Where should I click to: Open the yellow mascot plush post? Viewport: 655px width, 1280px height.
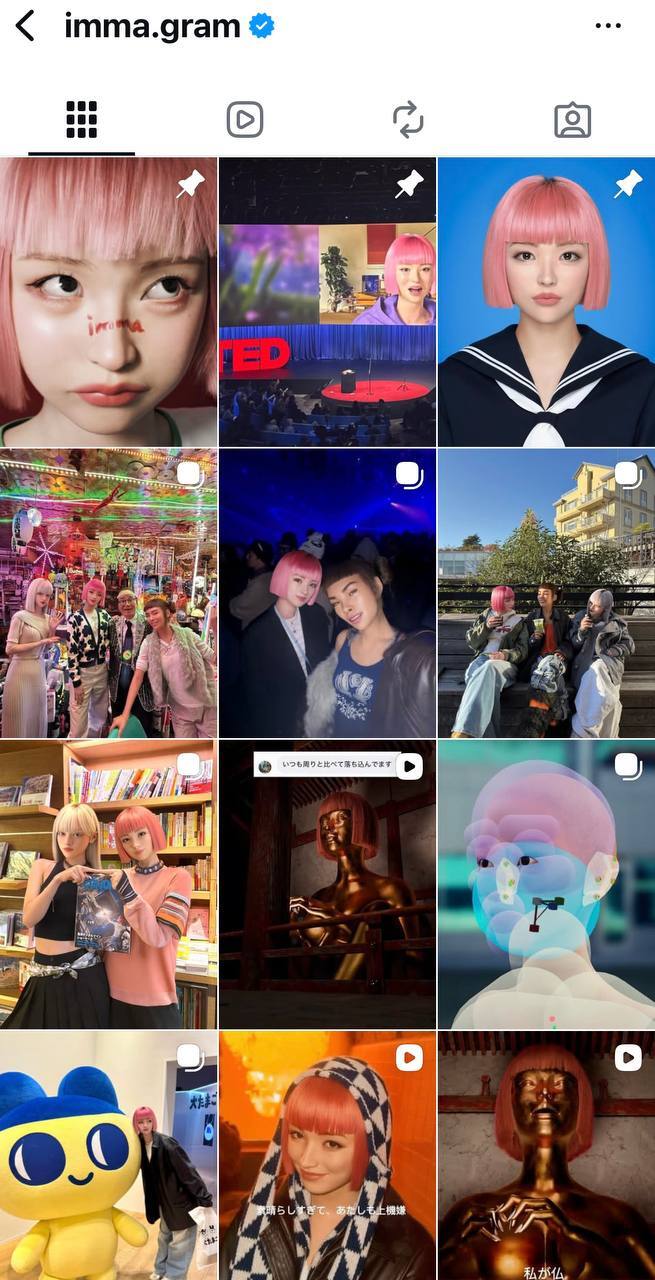click(108, 1156)
